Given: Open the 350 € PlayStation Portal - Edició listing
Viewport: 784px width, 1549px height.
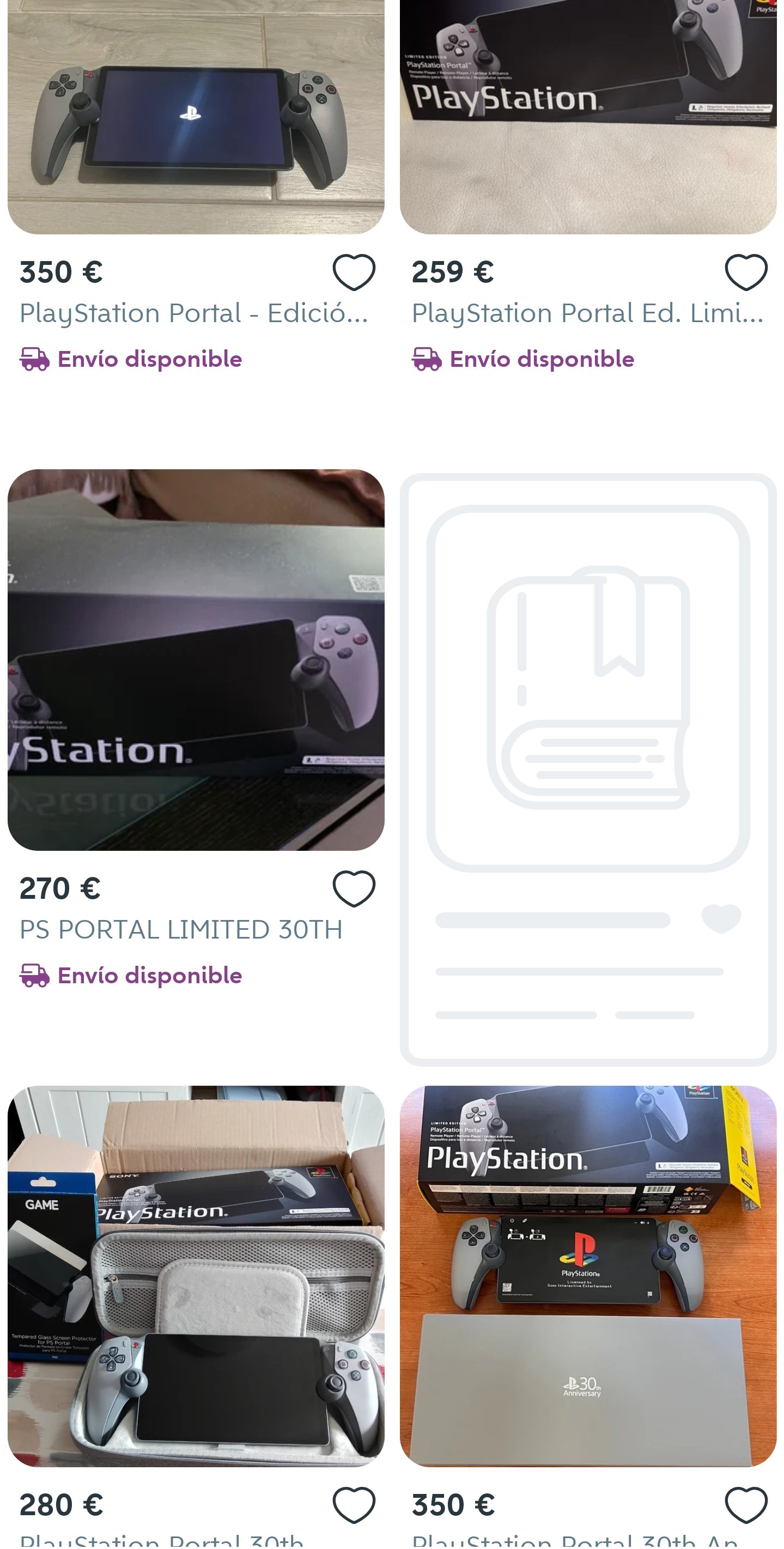Looking at the screenshot, I should pos(193,313).
